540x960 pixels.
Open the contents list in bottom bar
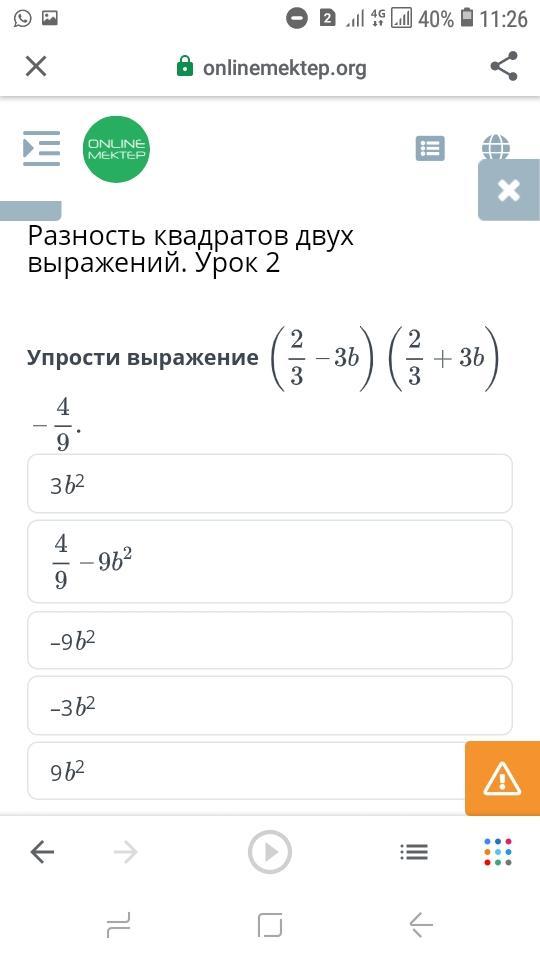pos(414,852)
